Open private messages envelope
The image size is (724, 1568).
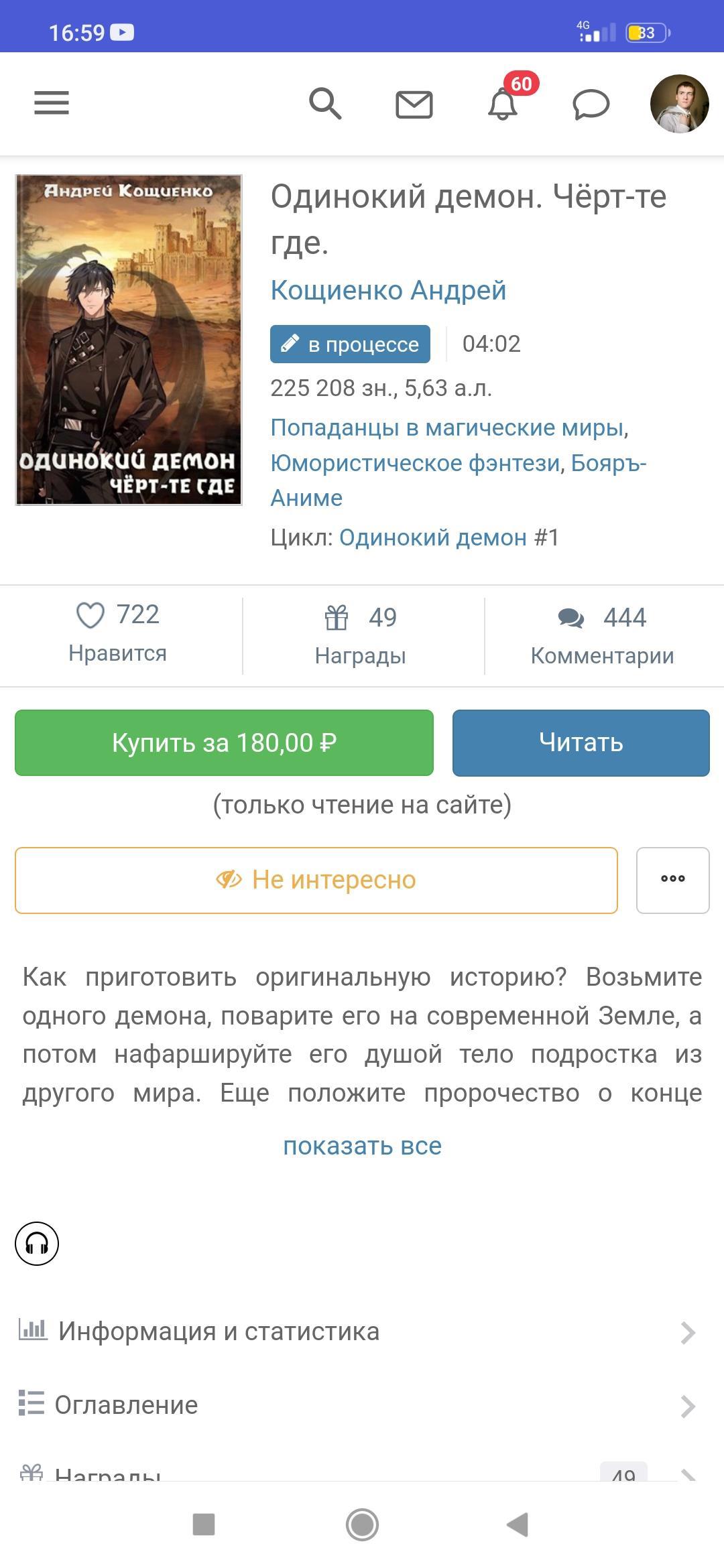coord(414,105)
